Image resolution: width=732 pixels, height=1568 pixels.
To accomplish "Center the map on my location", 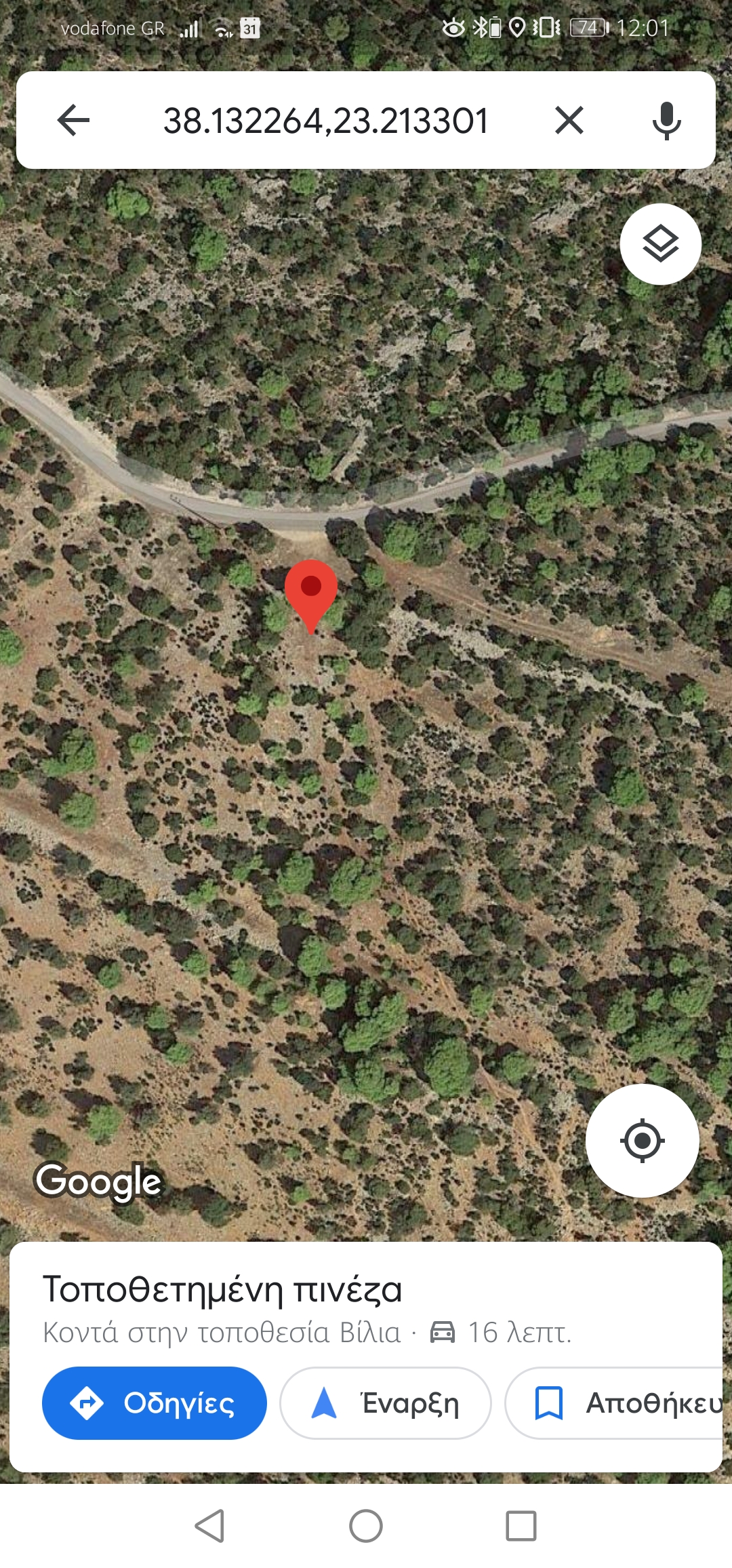I will (642, 1141).
